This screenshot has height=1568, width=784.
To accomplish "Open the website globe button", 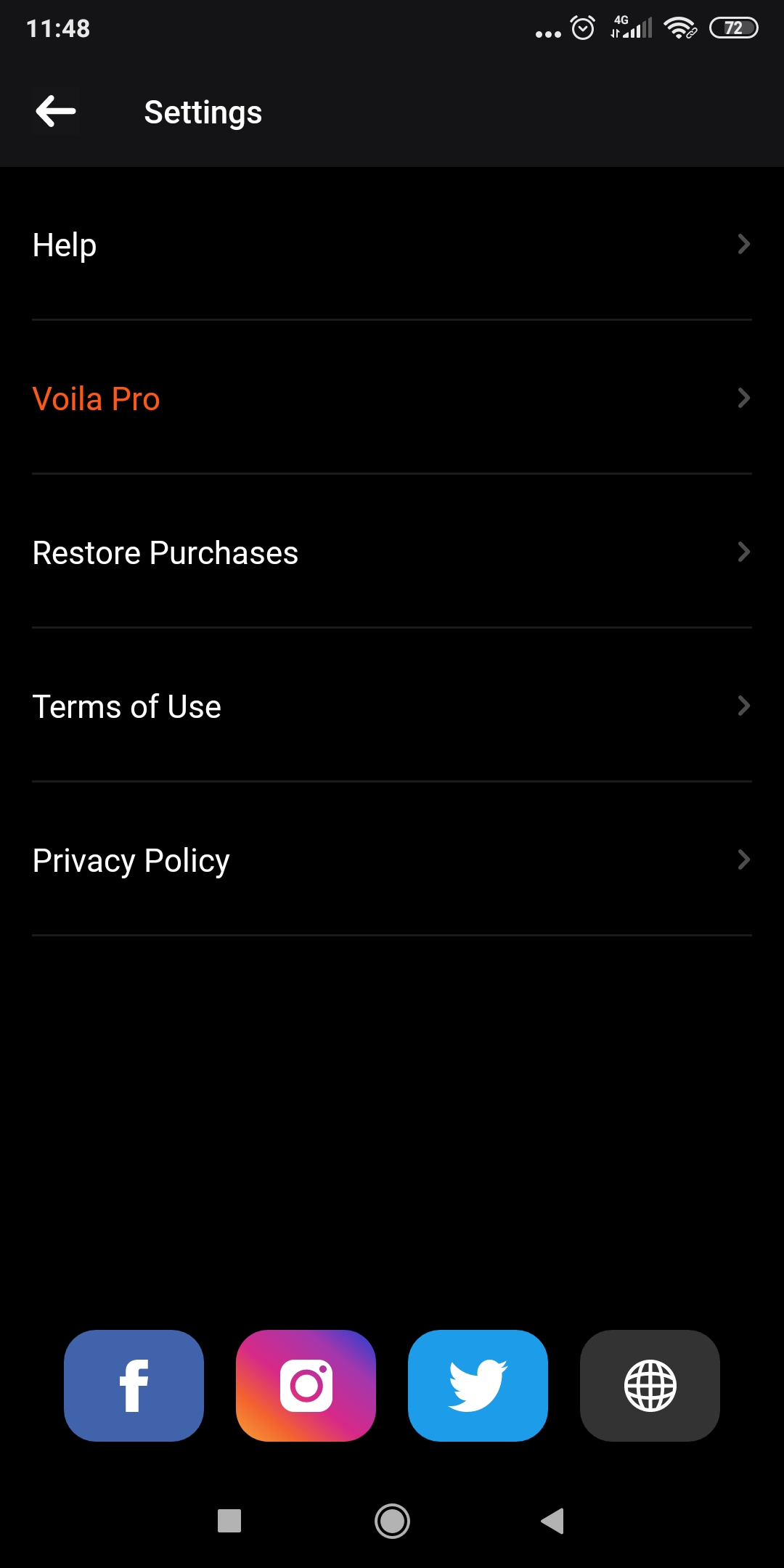I will 650,1386.
